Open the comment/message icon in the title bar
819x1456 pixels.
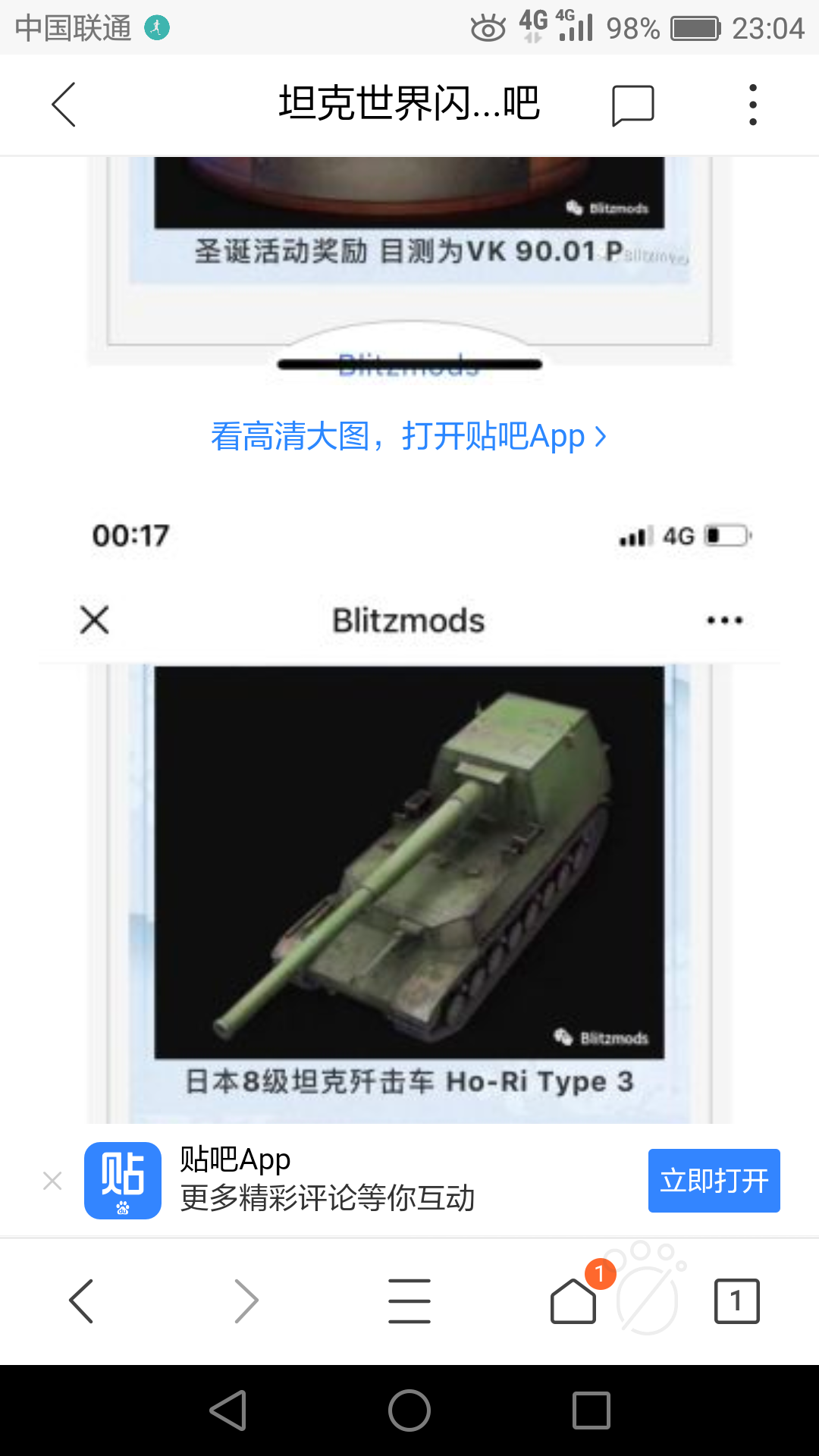(x=632, y=105)
